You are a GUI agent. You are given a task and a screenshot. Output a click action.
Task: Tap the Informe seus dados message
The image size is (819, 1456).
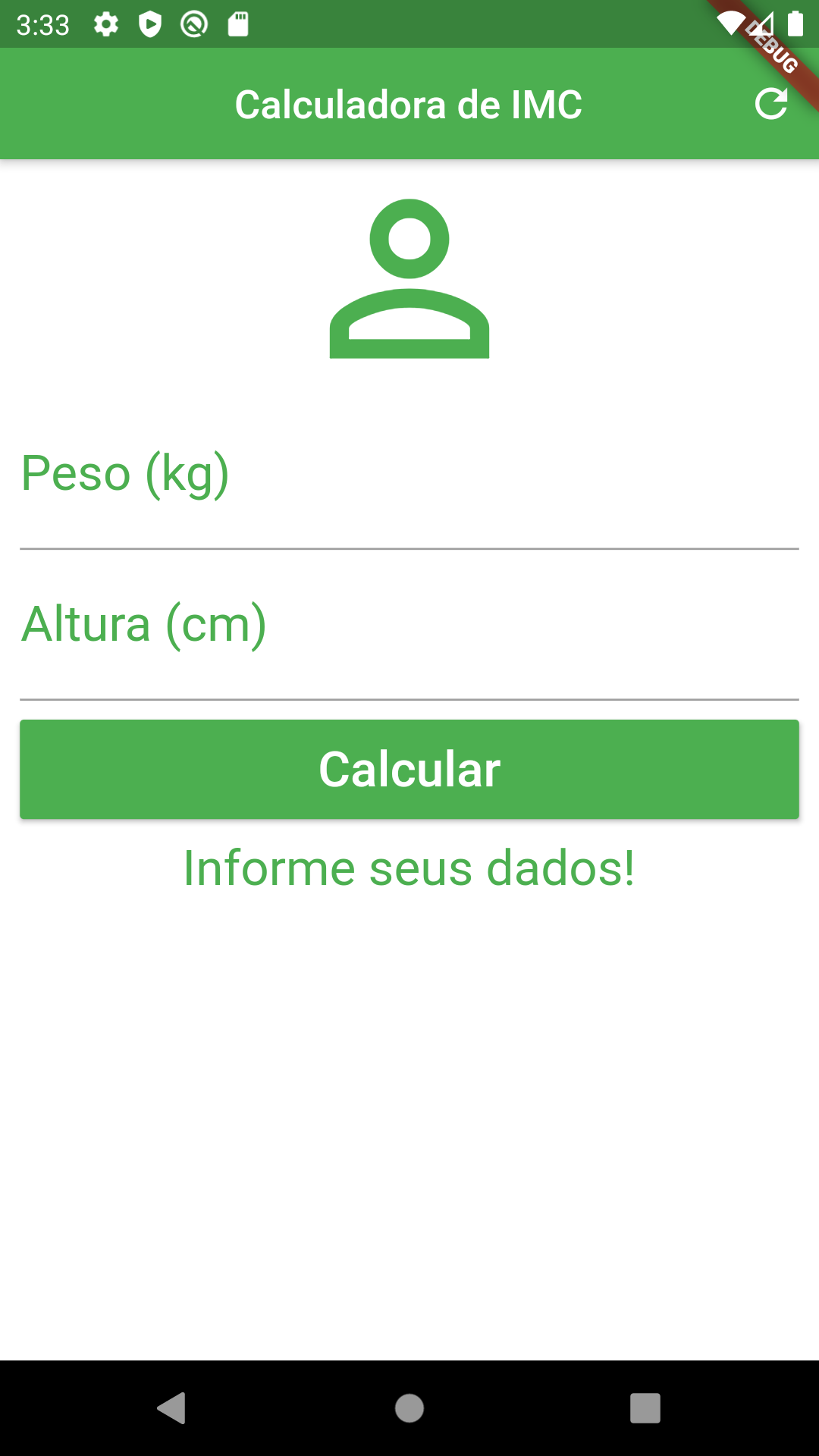(409, 867)
